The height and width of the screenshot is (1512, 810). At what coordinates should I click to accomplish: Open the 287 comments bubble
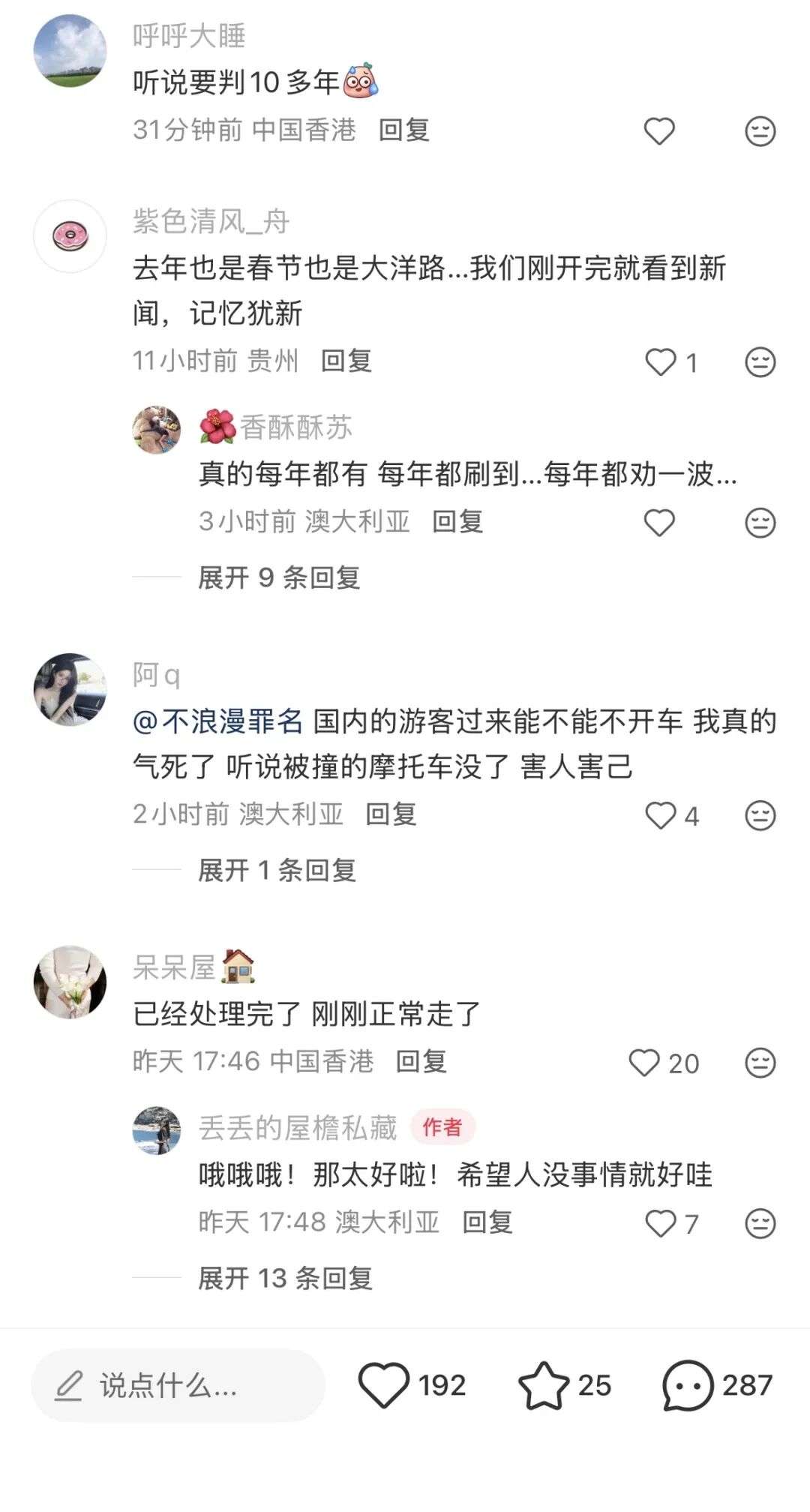pos(688,1385)
